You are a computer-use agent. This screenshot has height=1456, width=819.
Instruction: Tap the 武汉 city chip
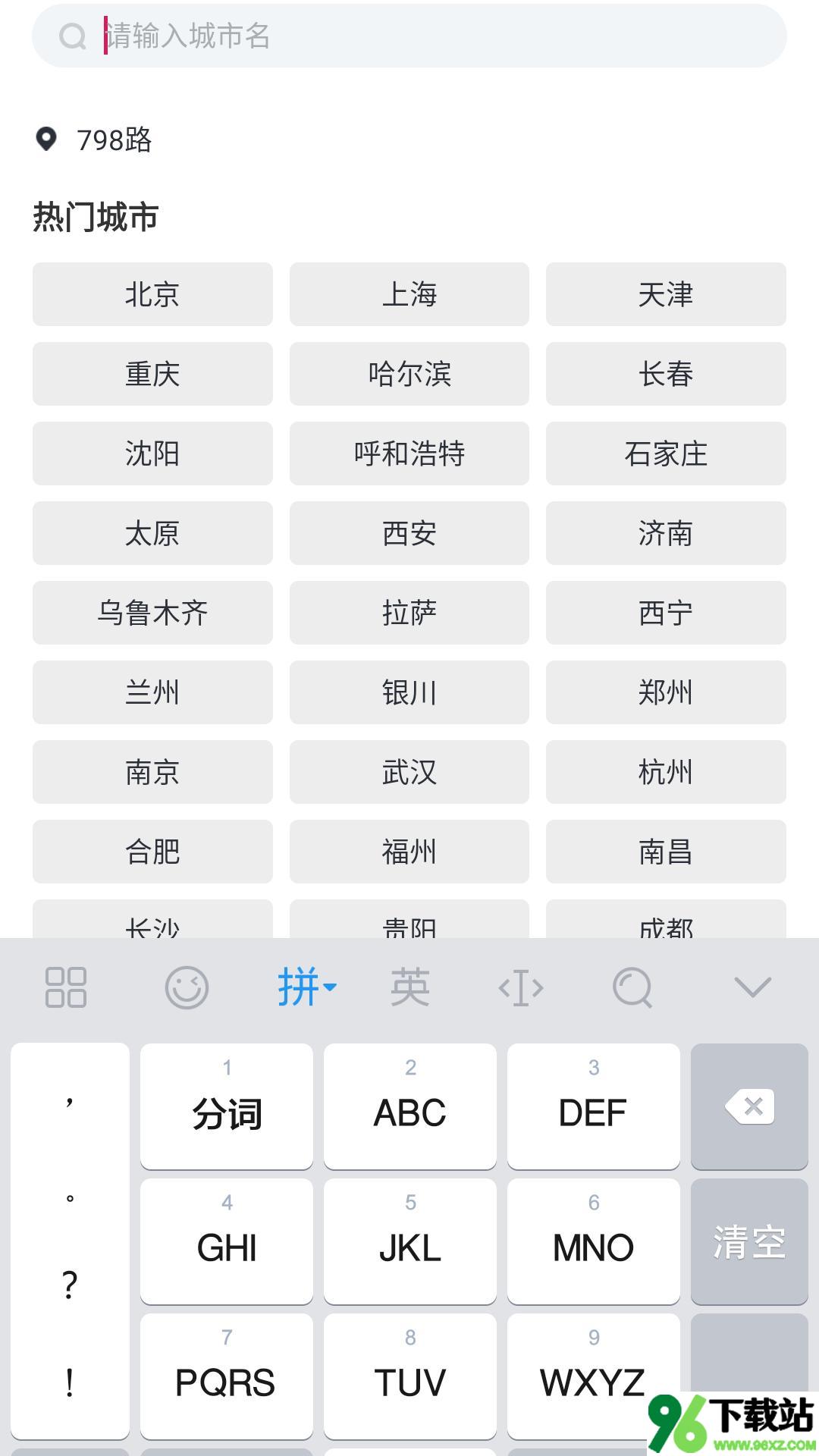409,772
